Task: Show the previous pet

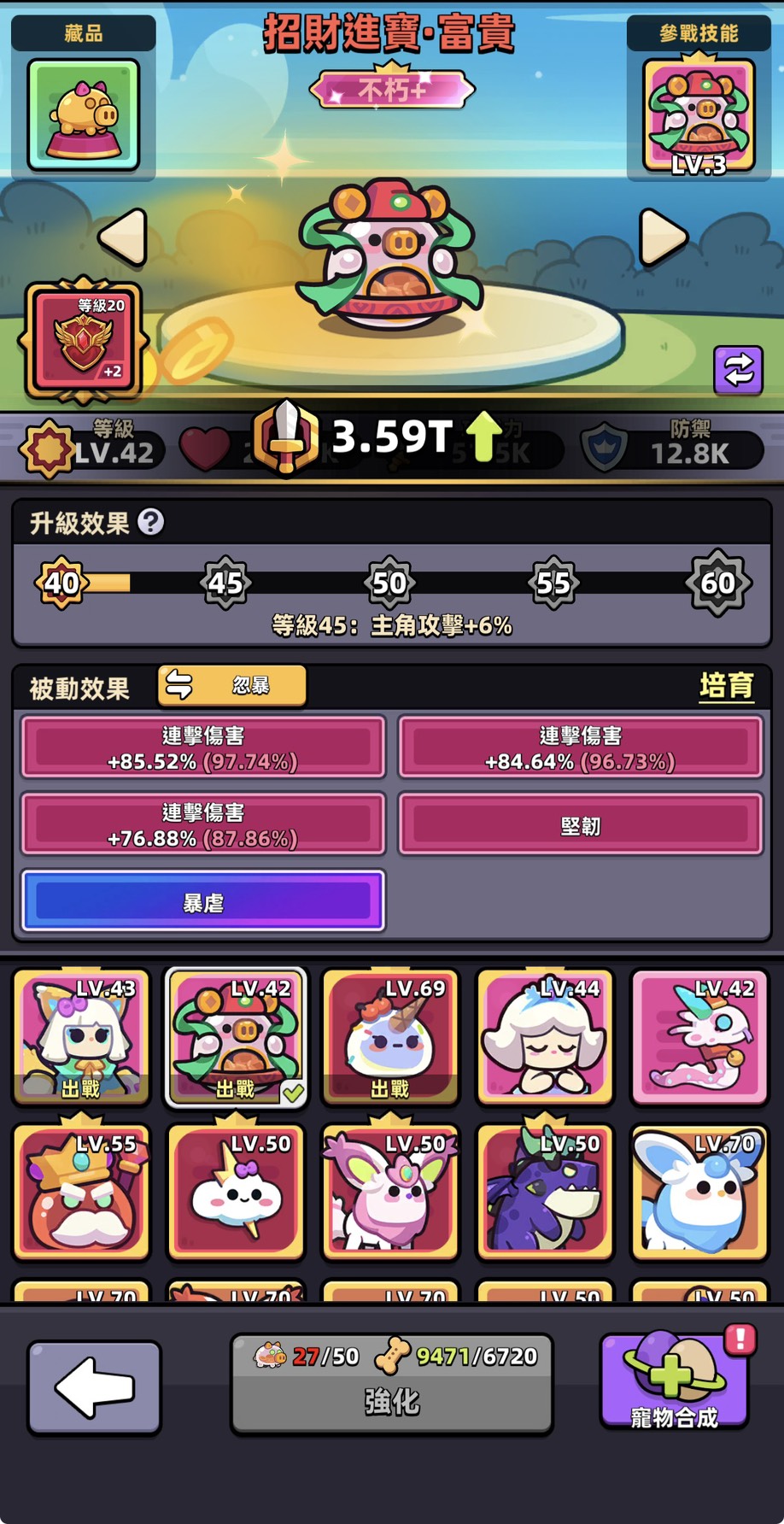Action: click(x=123, y=237)
